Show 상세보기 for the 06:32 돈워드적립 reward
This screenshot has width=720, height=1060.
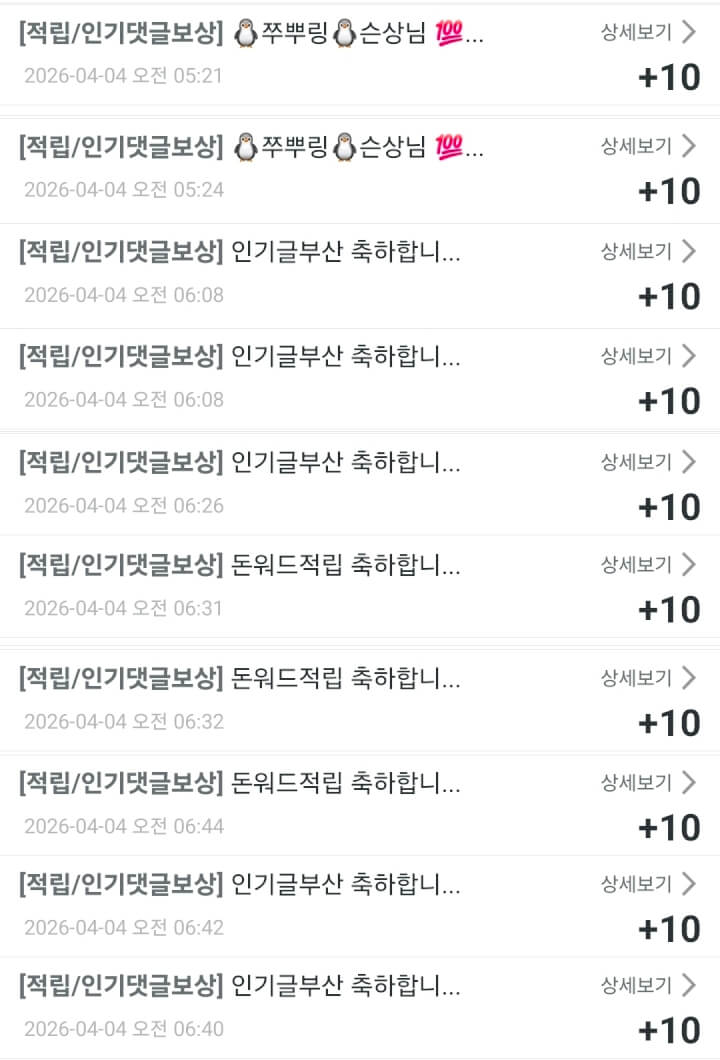click(x=647, y=679)
